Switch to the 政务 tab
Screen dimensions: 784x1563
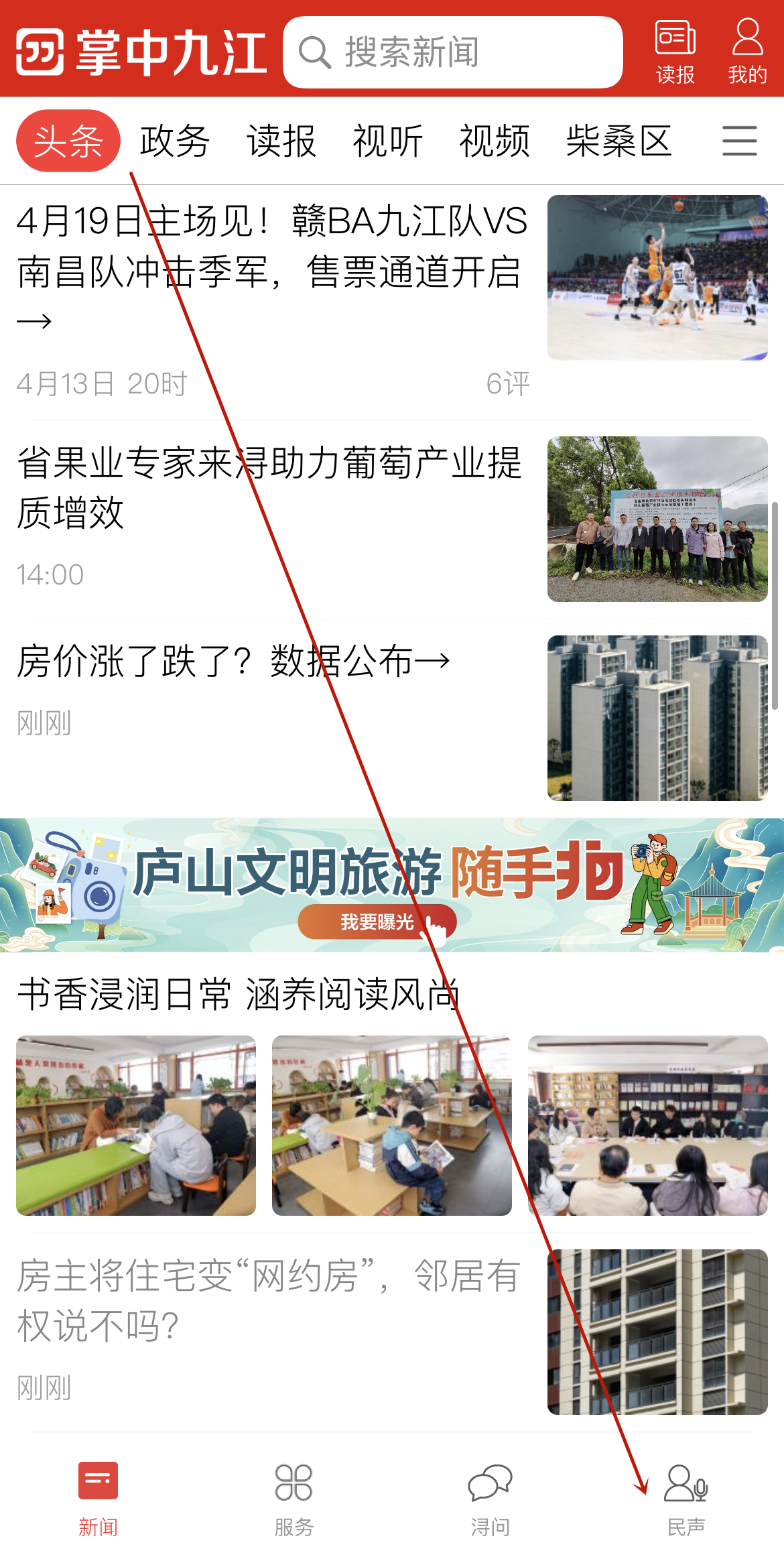175,141
